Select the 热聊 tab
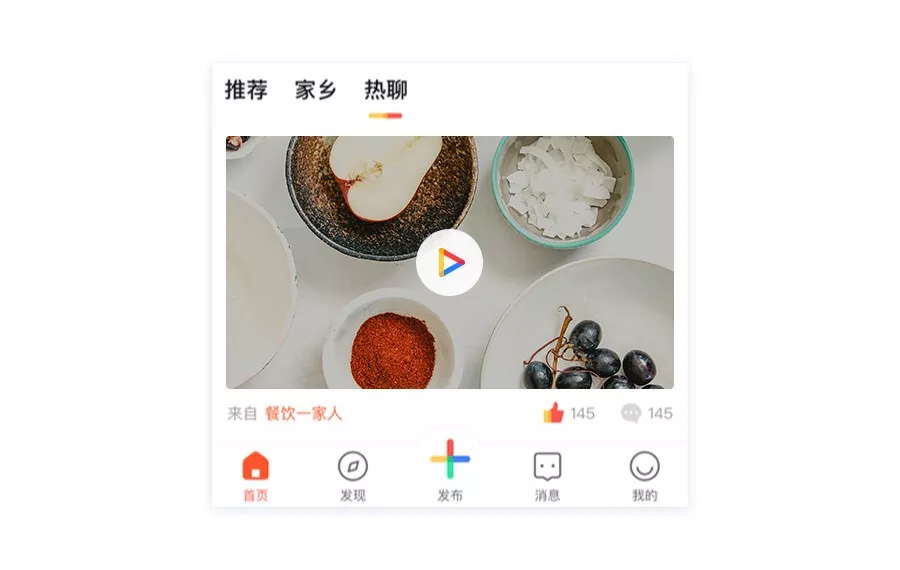Image resolution: width=900 pixels, height=570 pixels. tap(385, 90)
